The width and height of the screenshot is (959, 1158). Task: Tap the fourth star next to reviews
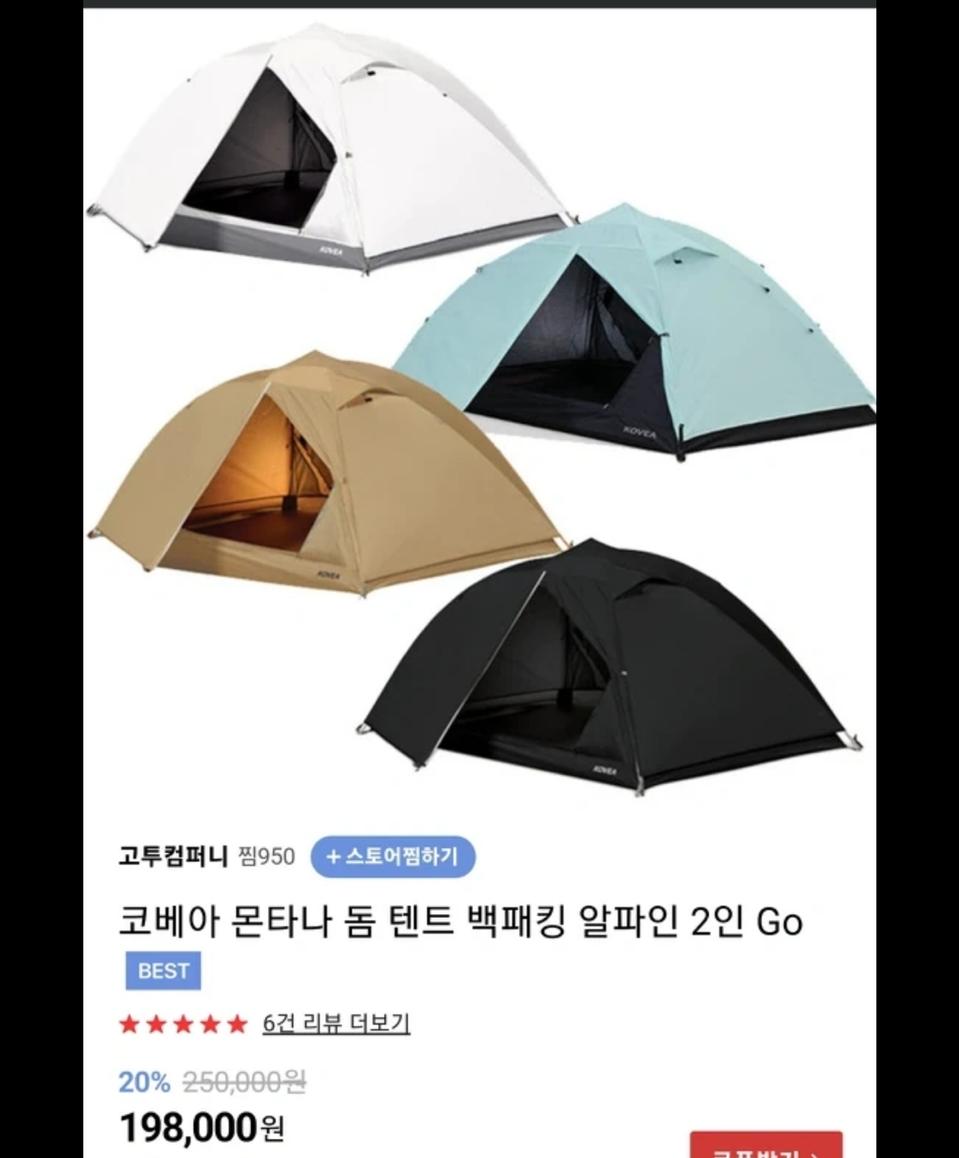point(209,1025)
